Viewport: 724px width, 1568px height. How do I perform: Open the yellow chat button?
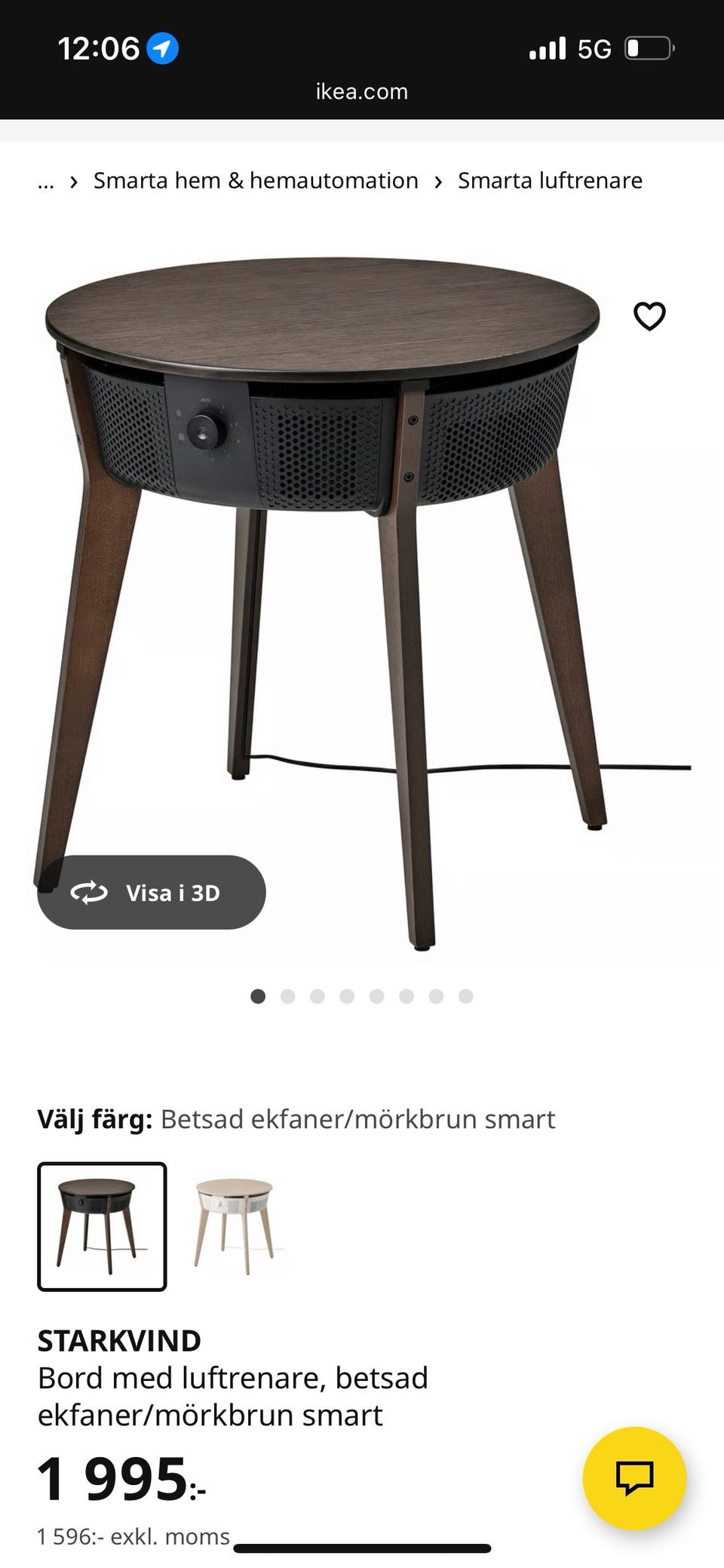[634, 1477]
